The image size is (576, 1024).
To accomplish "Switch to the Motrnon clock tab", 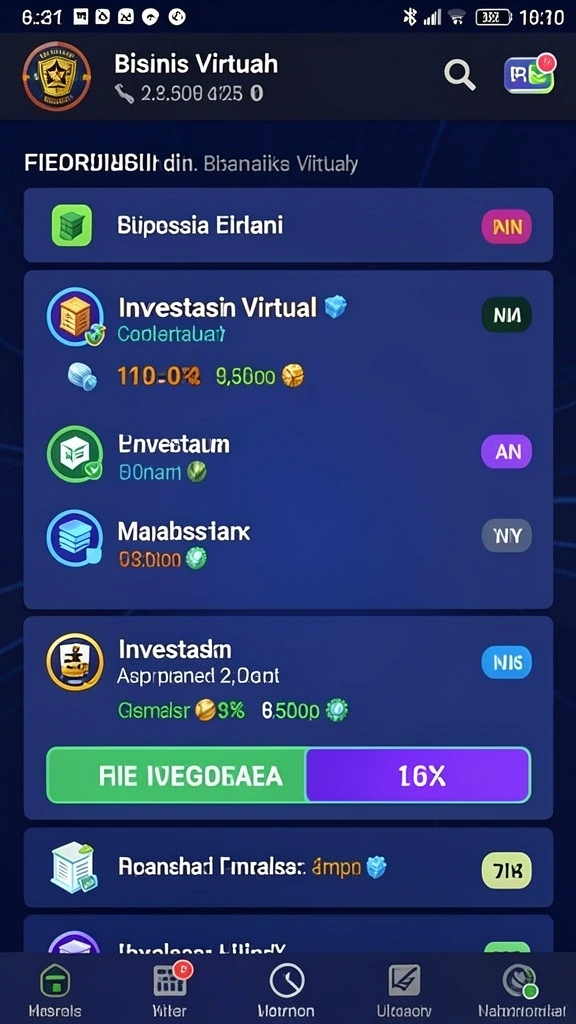I will [287, 991].
